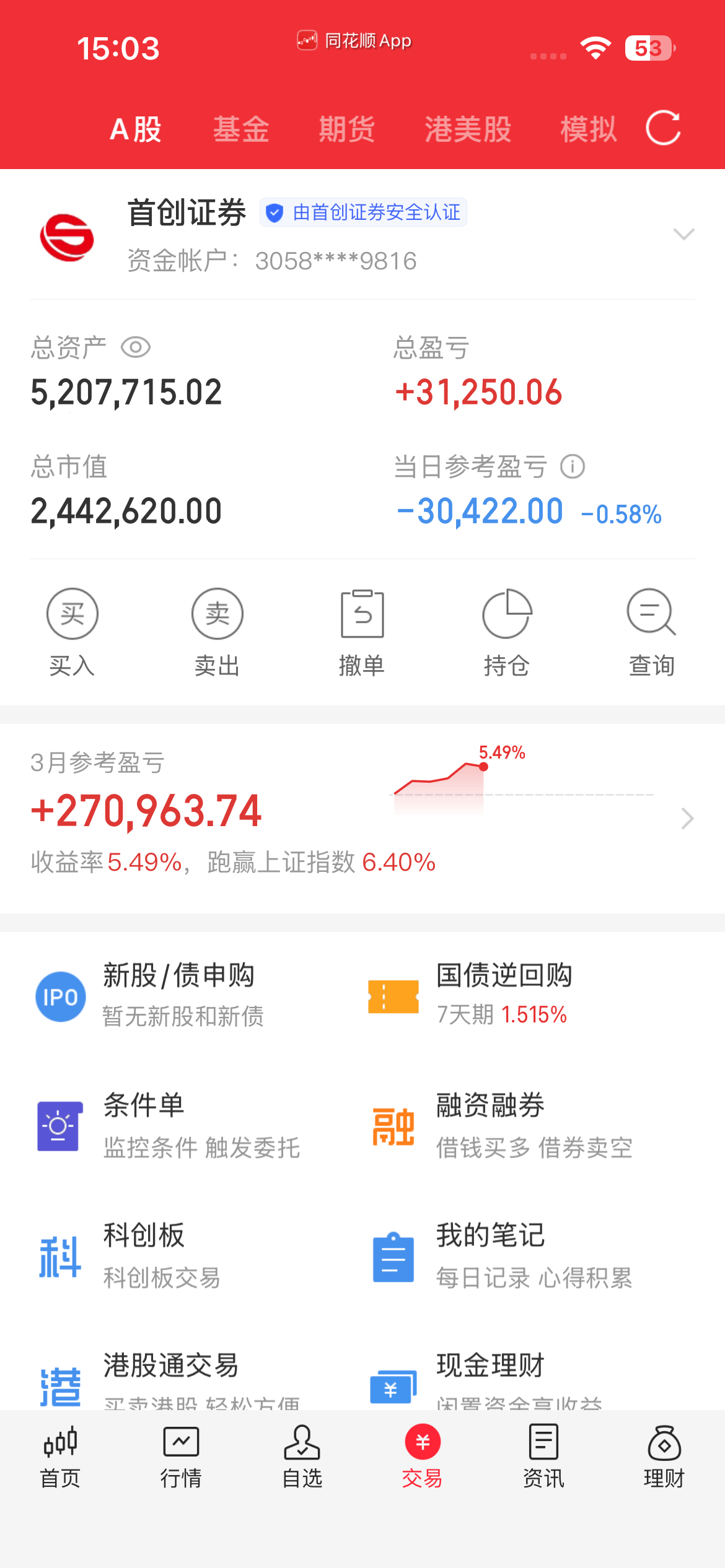
Task: Open 3月参考盈亏 monthly profit details
Action: point(362,817)
